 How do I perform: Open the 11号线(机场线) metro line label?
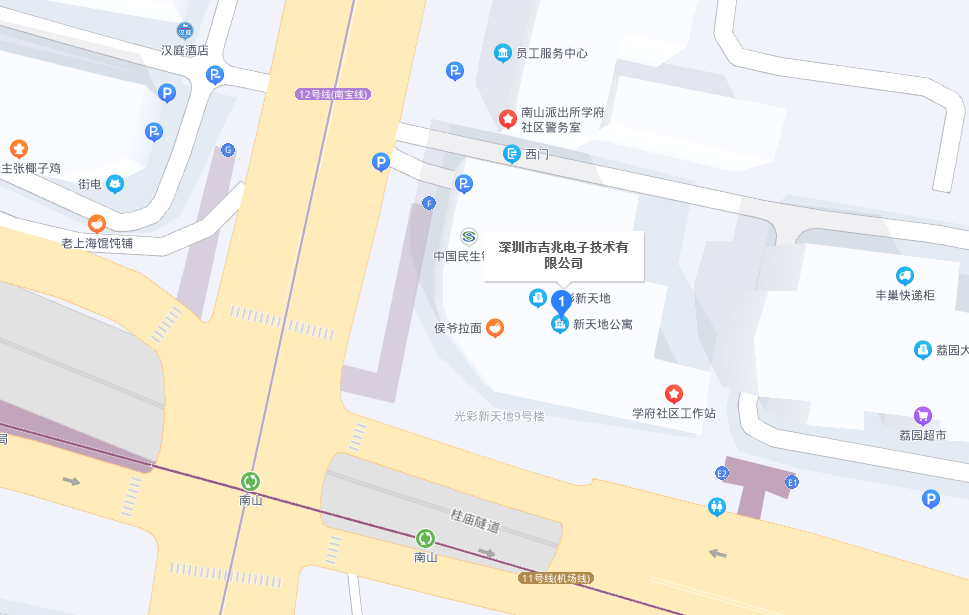[x=557, y=578]
